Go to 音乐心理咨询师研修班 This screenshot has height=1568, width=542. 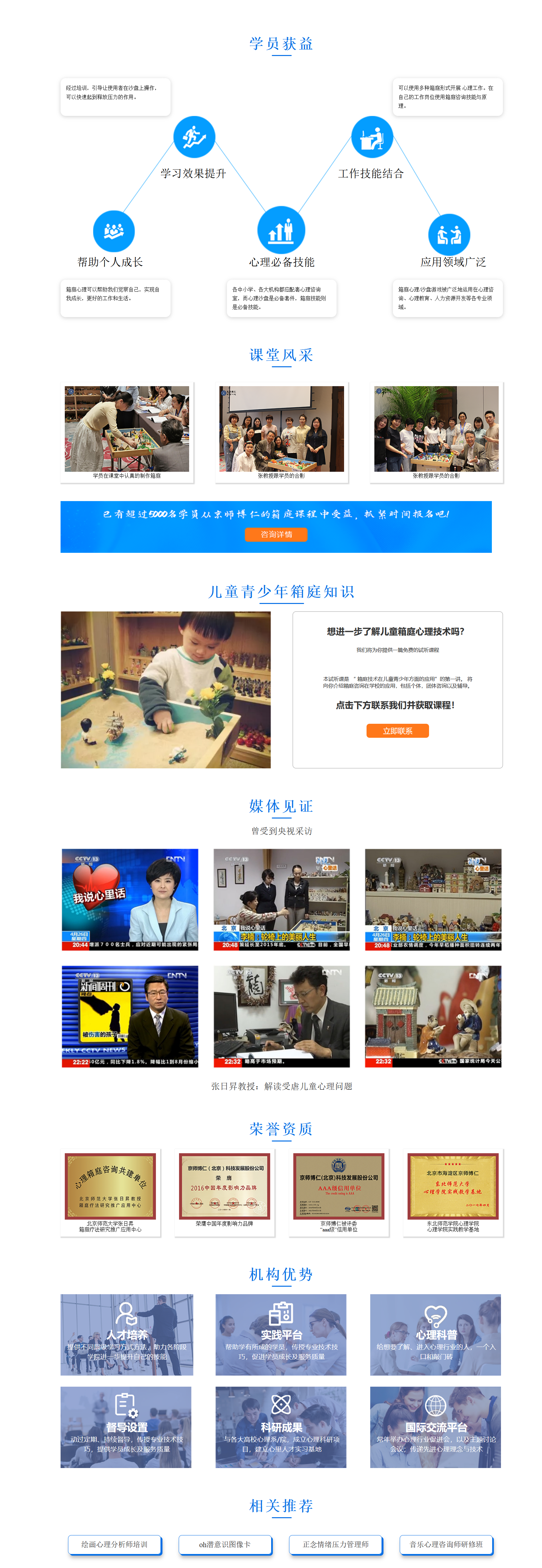[446, 1544]
